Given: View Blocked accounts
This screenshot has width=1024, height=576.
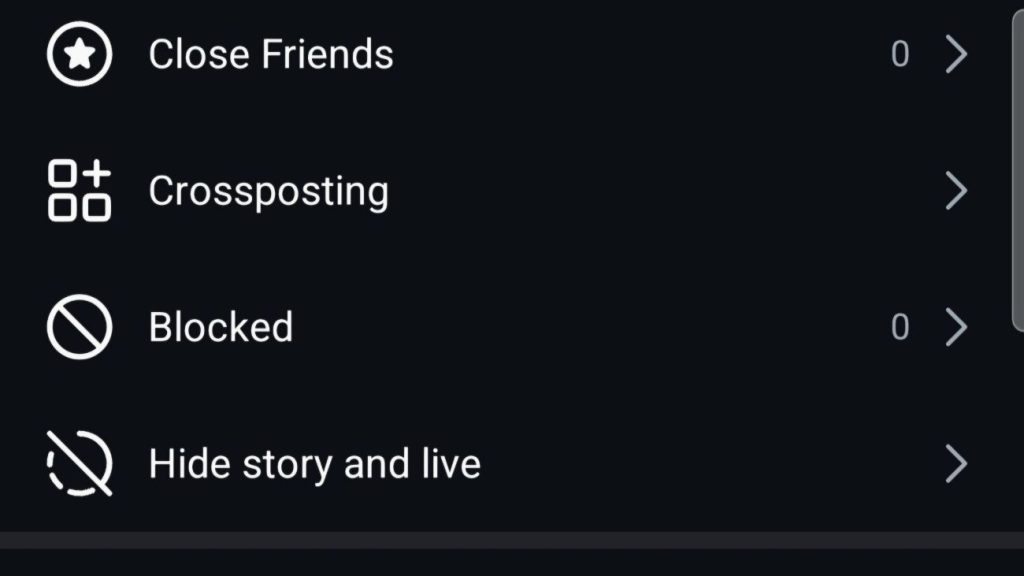Looking at the screenshot, I should pyautogui.click(x=221, y=327).
